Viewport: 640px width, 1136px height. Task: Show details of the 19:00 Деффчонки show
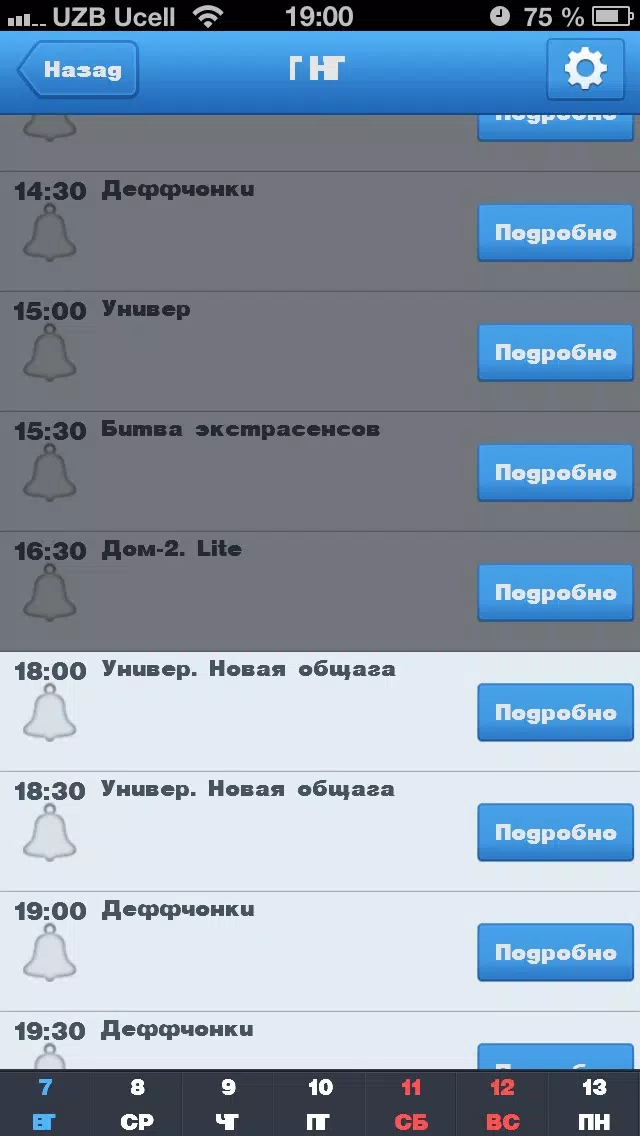pyautogui.click(x=555, y=952)
